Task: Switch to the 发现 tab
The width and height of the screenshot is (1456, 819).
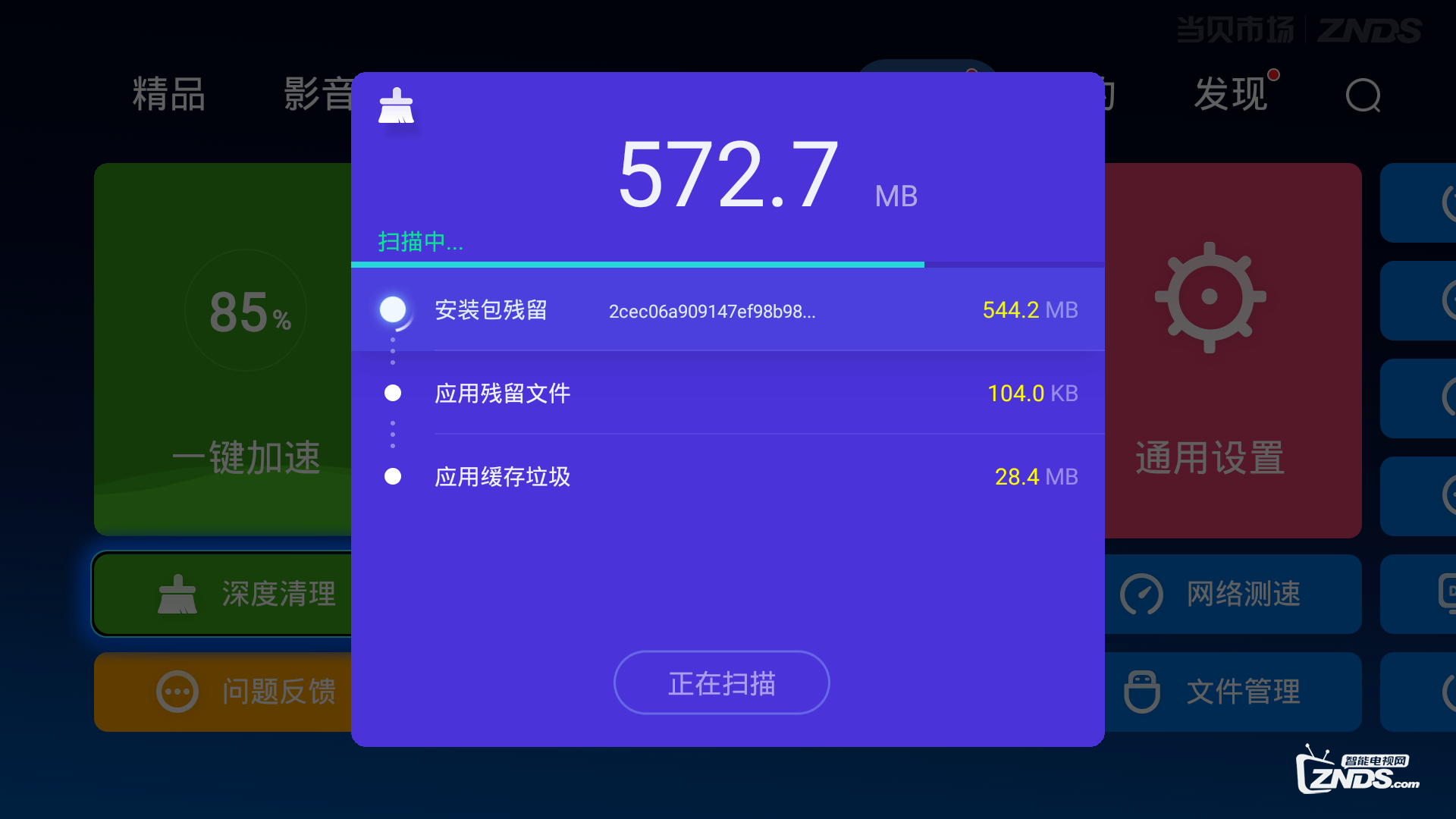Action: tap(1230, 95)
